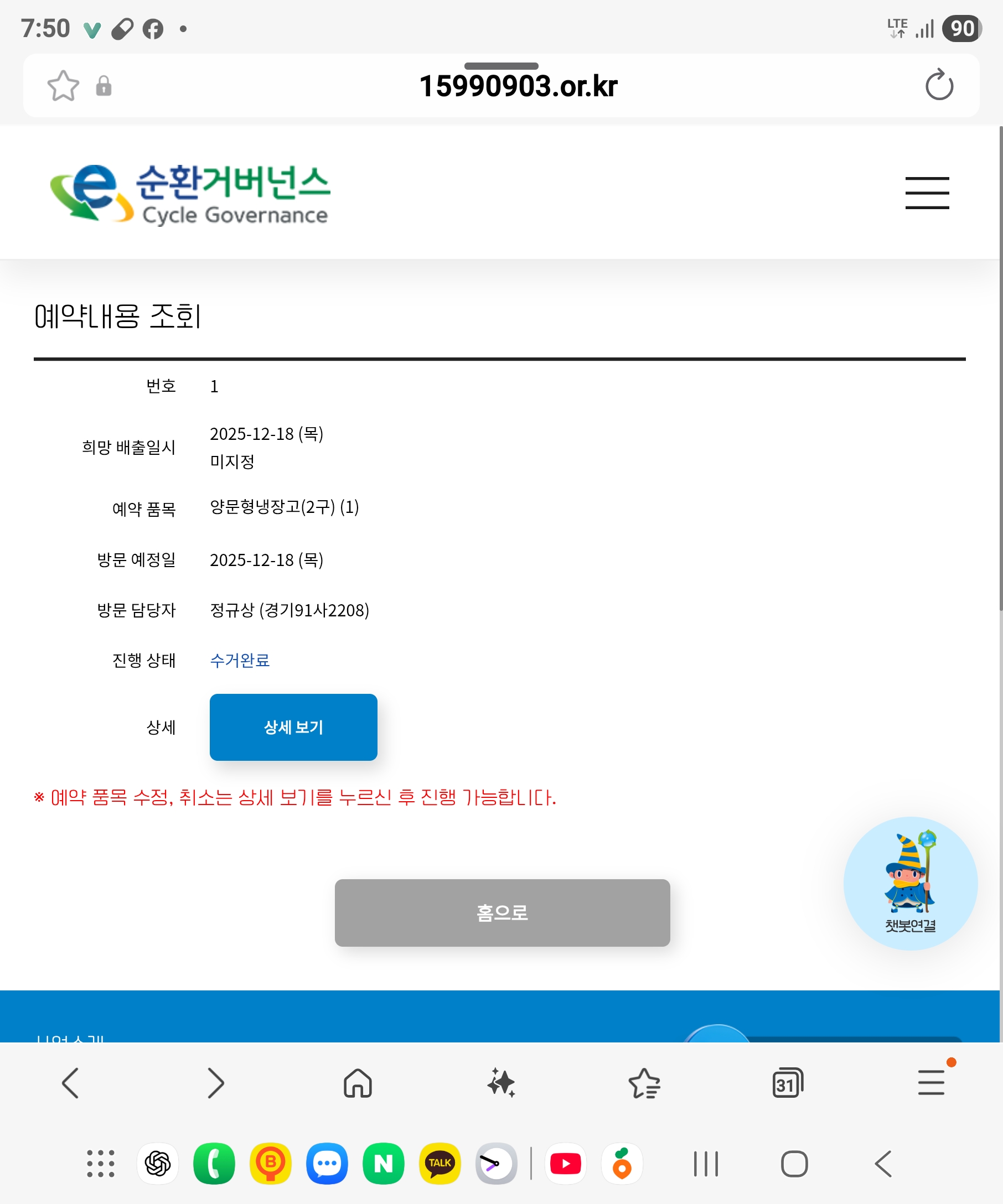Open the browser home page
This screenshot has width=1003, height=1204.
pos(358,1083)
